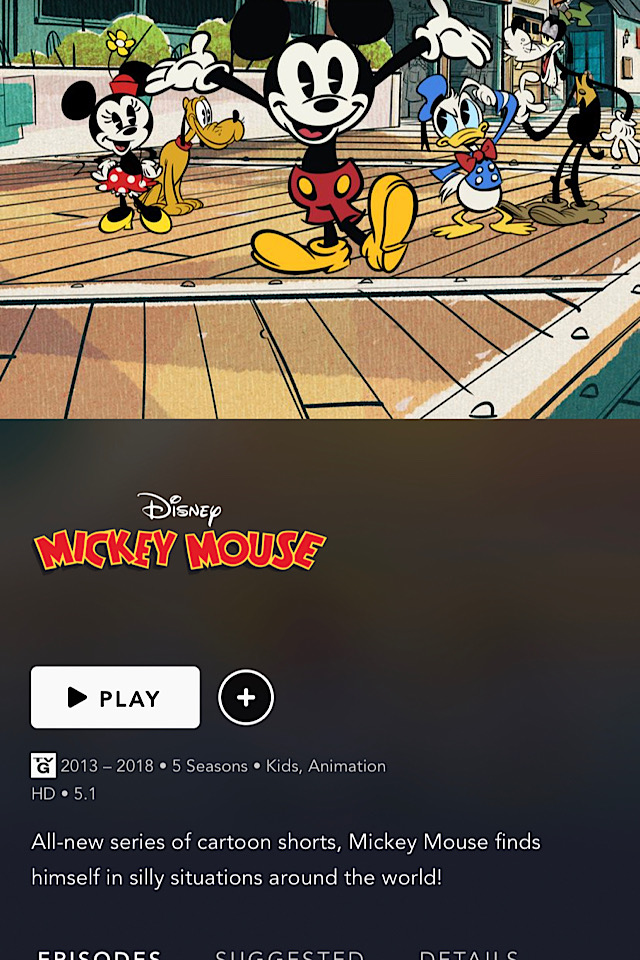Open the Details tab
640x960 pixels.
point(468,953)
